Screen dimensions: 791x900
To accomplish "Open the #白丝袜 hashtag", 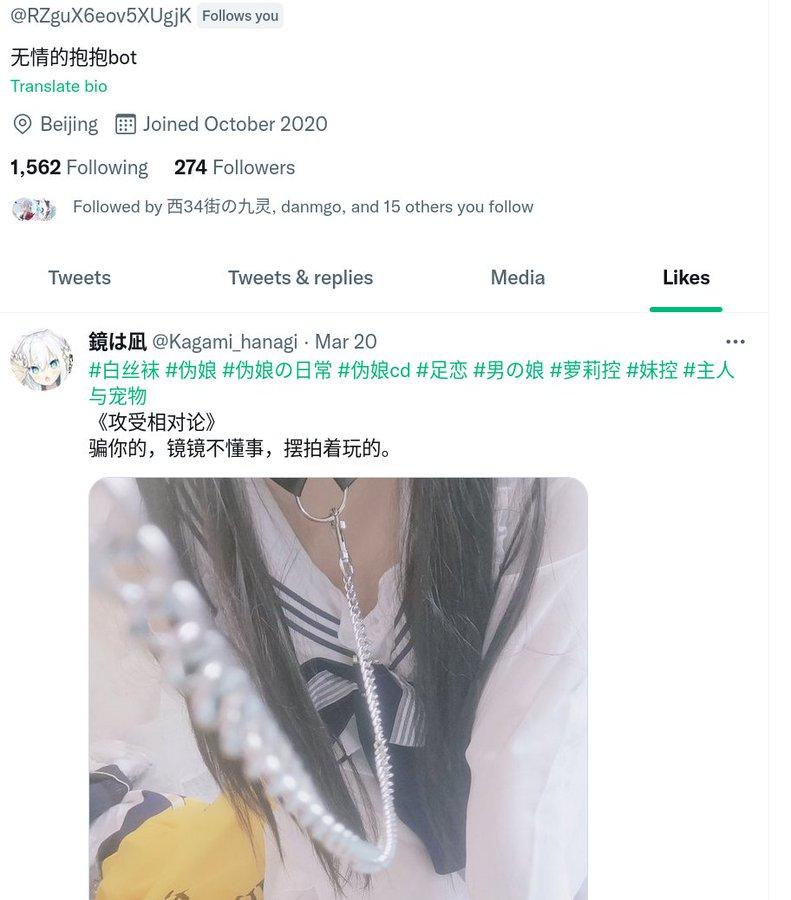I will click(124, 370).
